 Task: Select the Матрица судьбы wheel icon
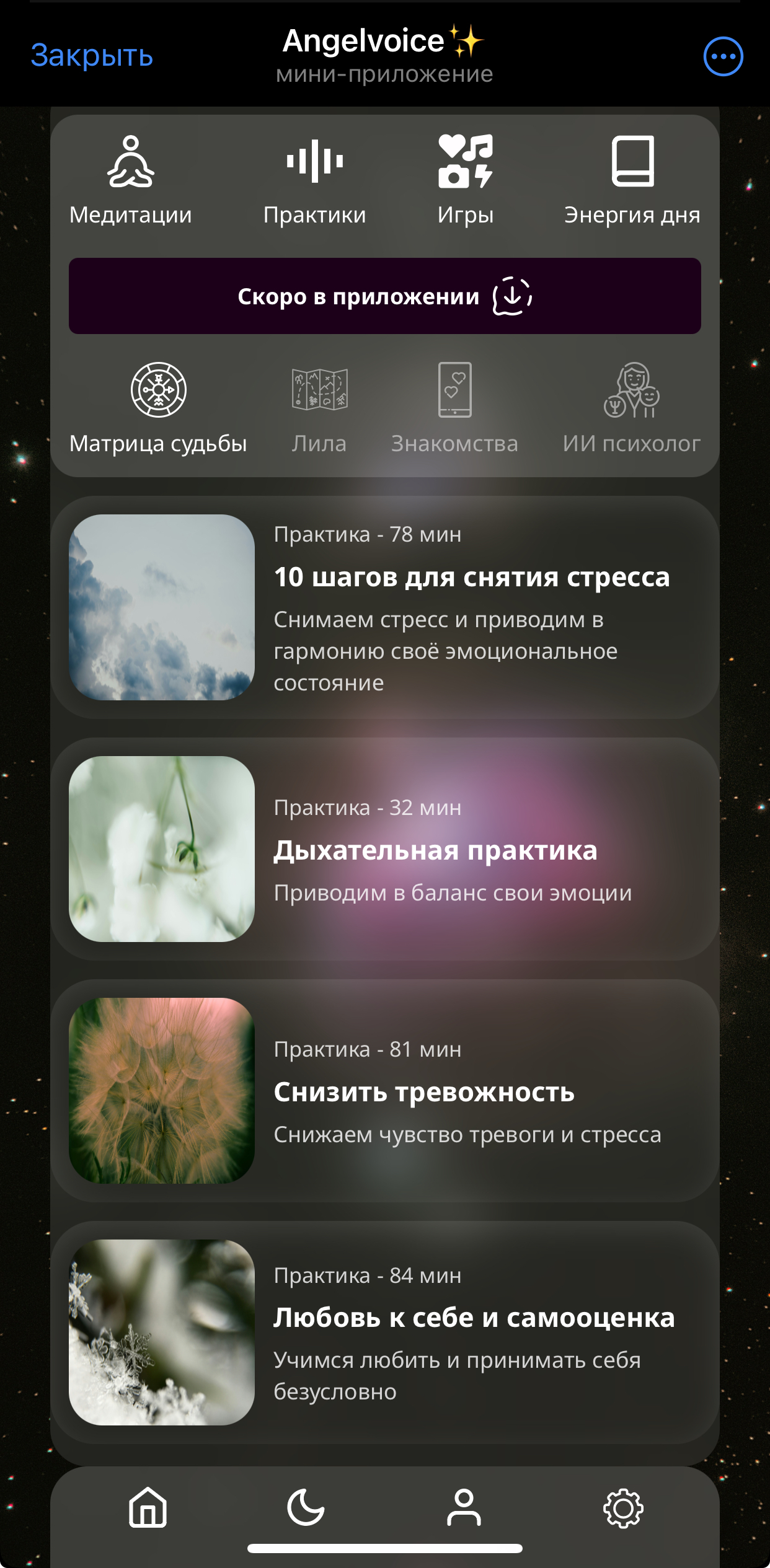pyautogui.click(x=157, y=390)
